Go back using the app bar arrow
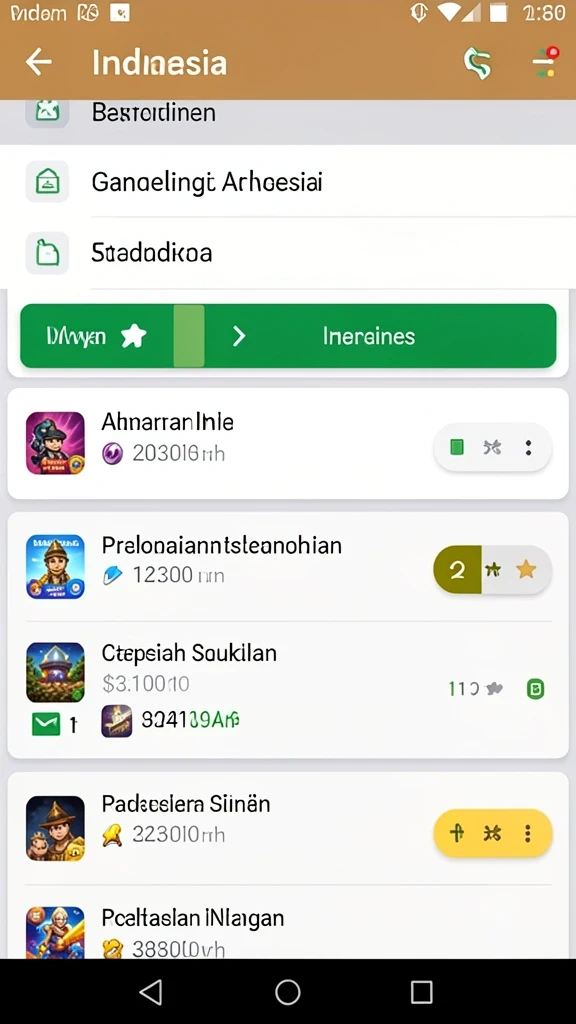The image size is (576, 1024). (39, 63)
